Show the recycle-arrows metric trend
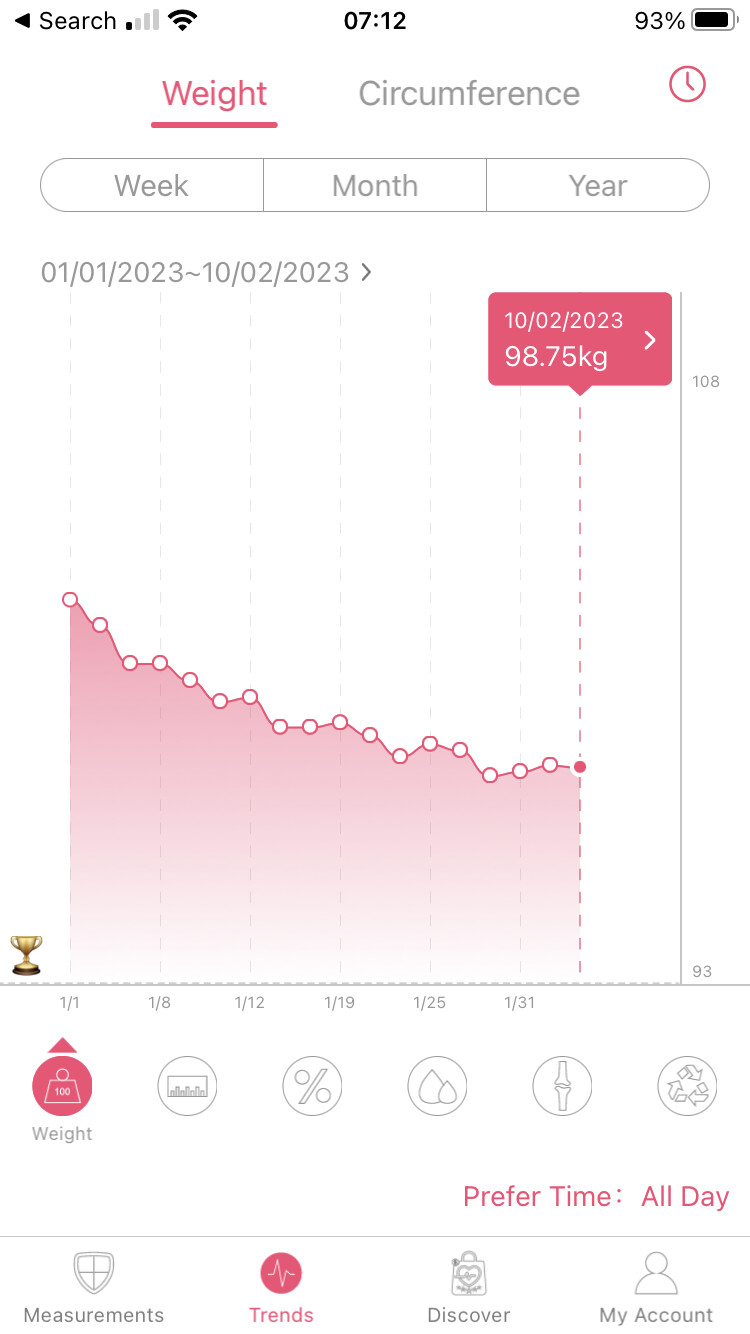 (x=687, y=1086)
